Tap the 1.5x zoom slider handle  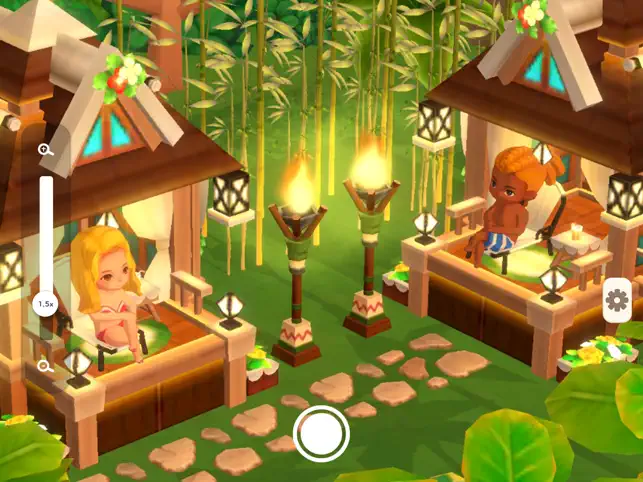[45, 303]
